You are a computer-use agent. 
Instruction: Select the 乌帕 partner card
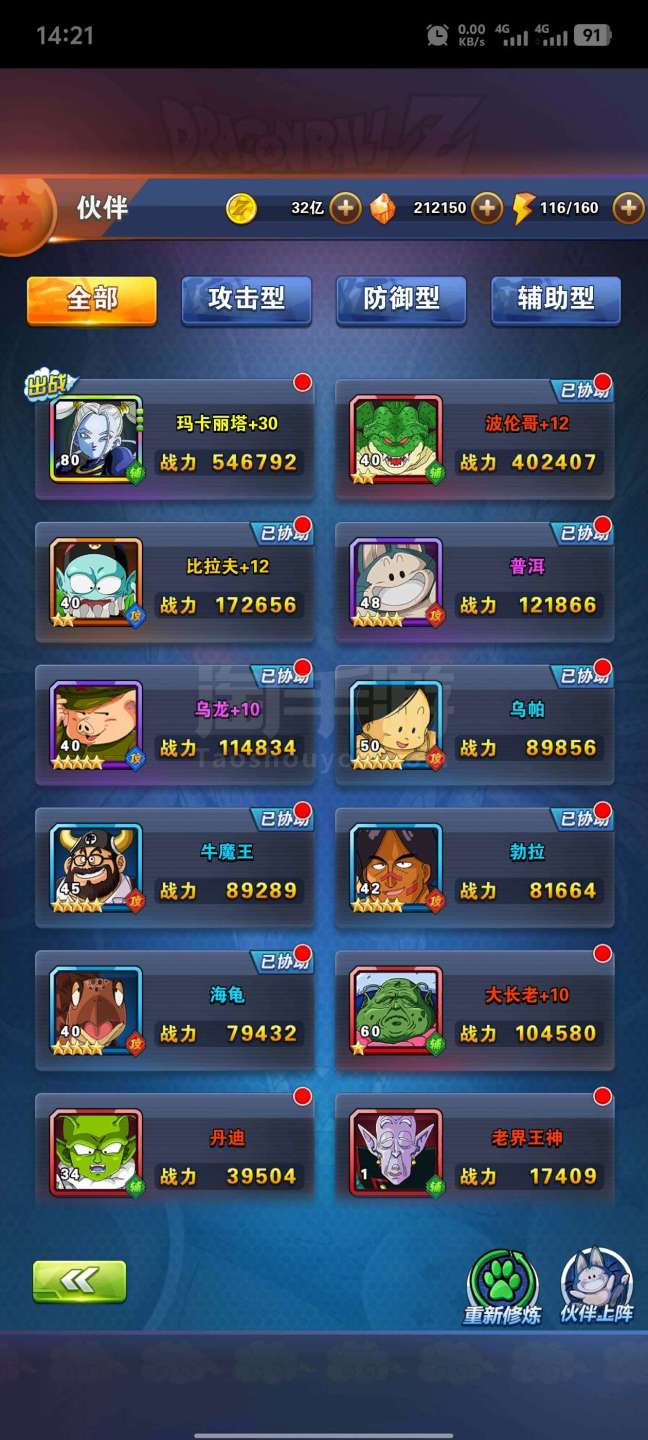[475, 727]
